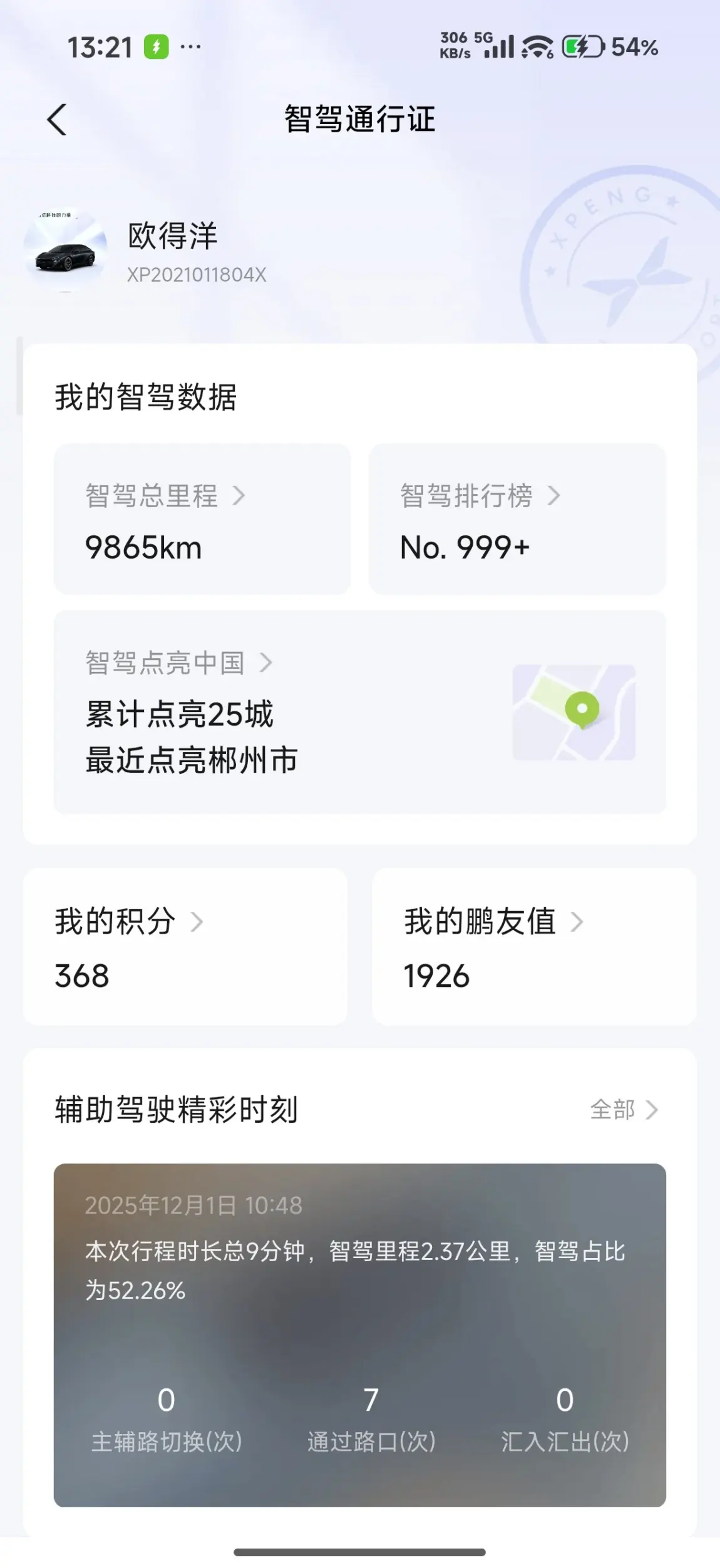Open the 2025年12月1日 10:48 trip card
720x1568 pixels.
point(359,1334)
